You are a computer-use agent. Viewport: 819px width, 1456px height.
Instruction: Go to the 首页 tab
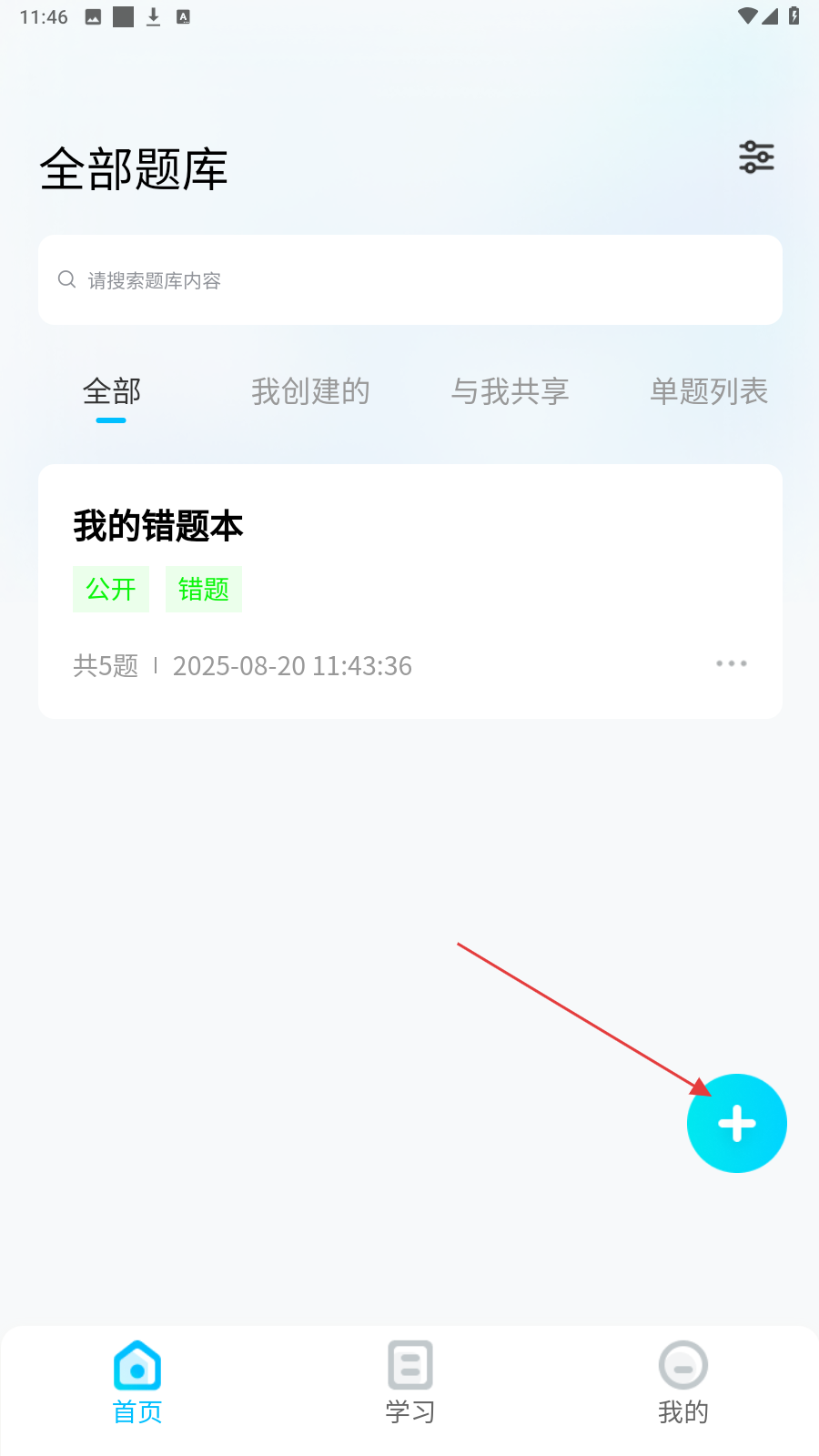[137, 1383]
